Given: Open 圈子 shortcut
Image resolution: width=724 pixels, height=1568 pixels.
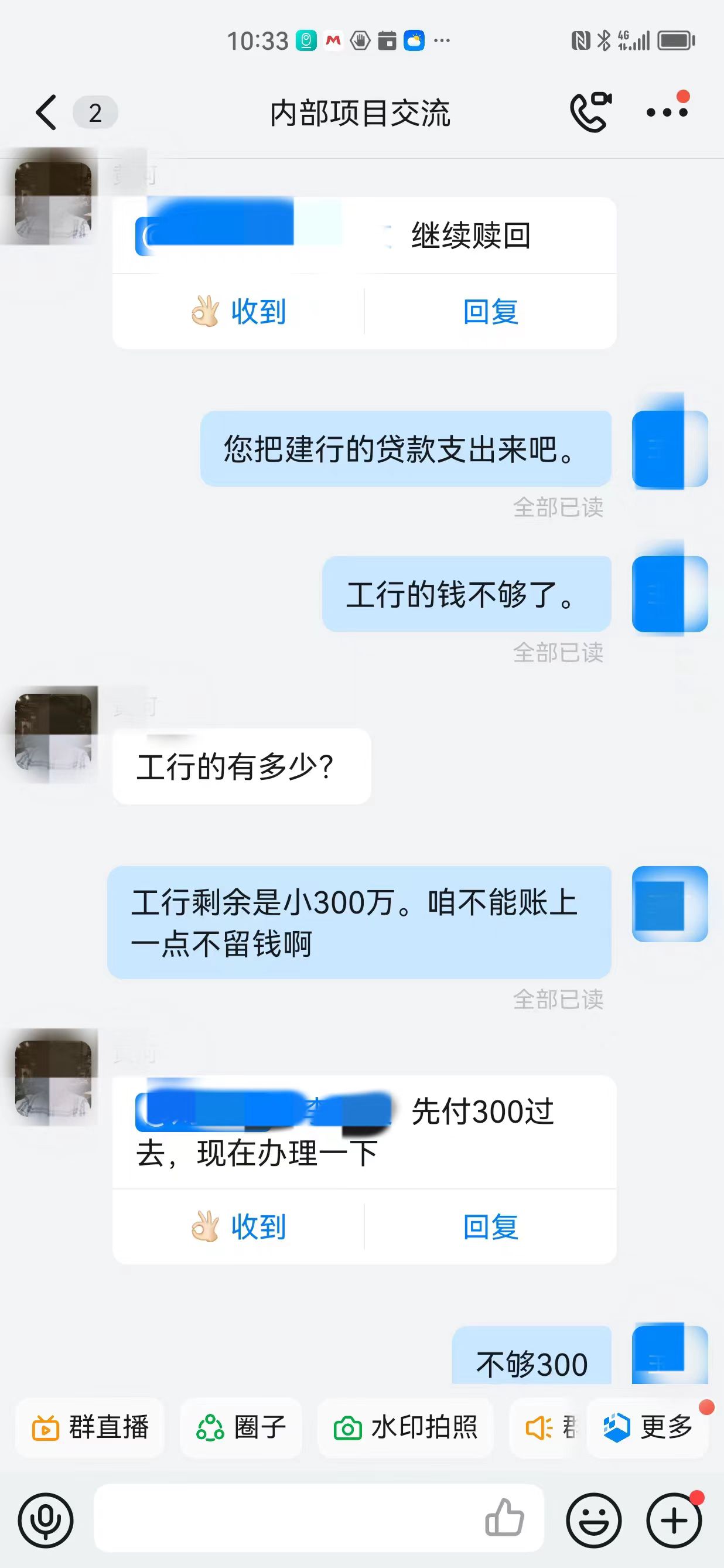Looking at the screenshot, I should click(241, 1427).
